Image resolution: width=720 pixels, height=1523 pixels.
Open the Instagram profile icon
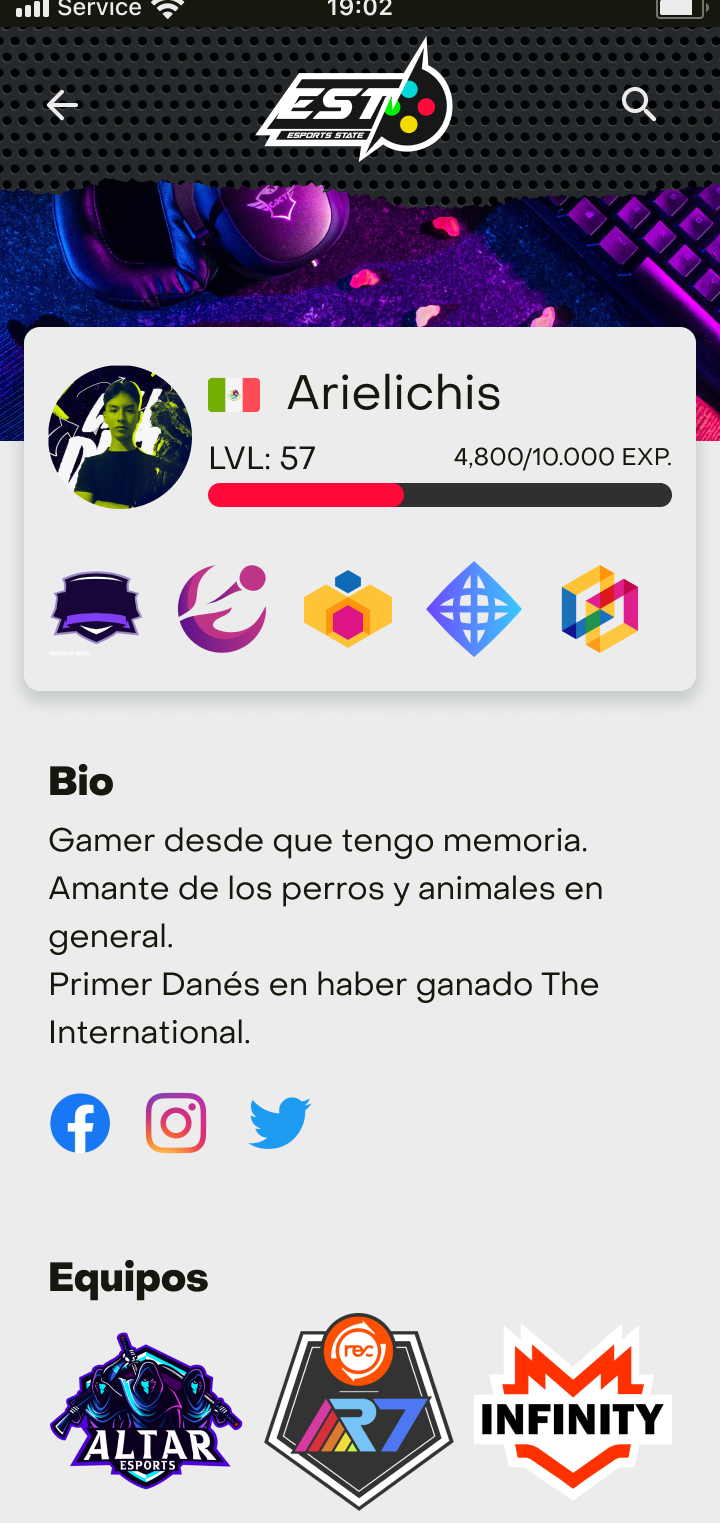[x=176, y=1123]
